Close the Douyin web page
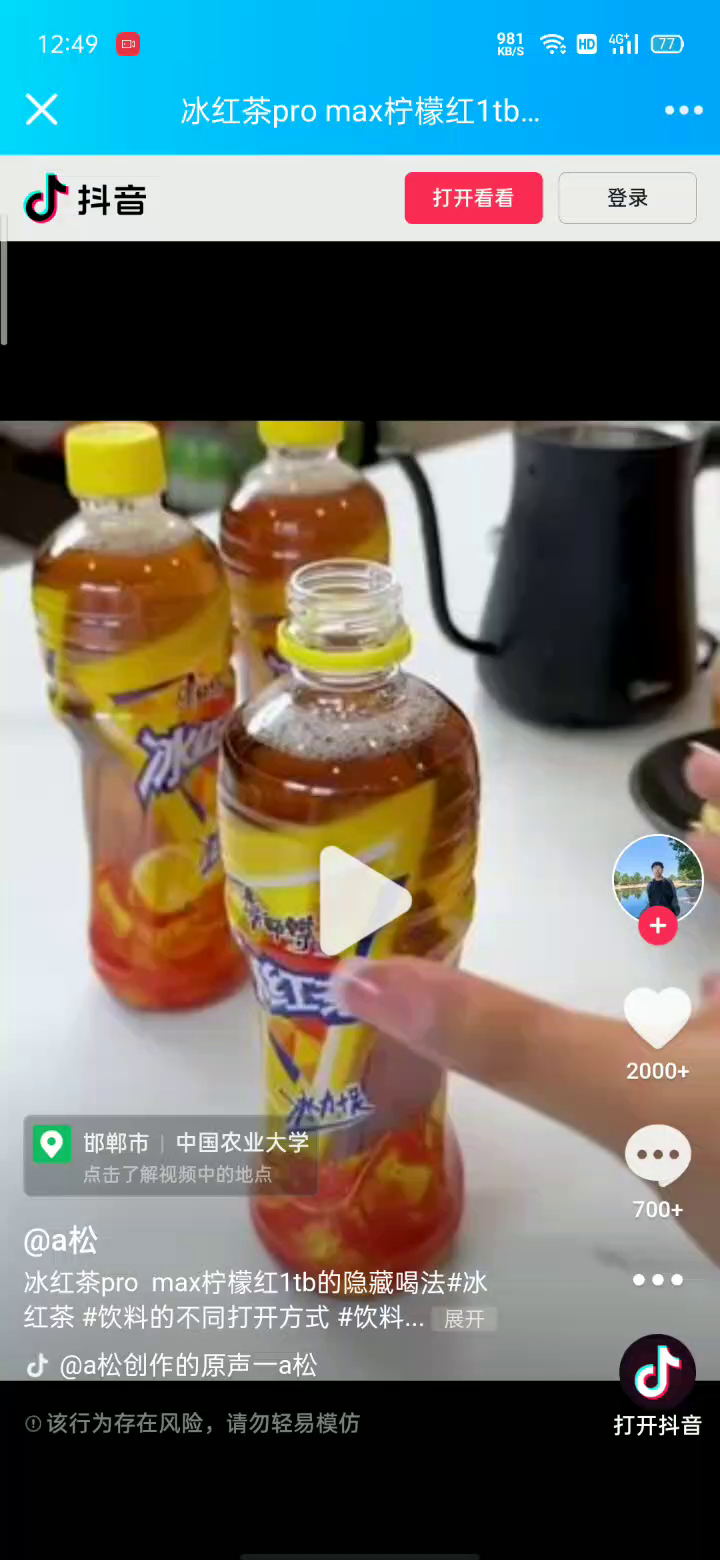Viewport: 720px width, 1560px height. click(x=42, y=110)
